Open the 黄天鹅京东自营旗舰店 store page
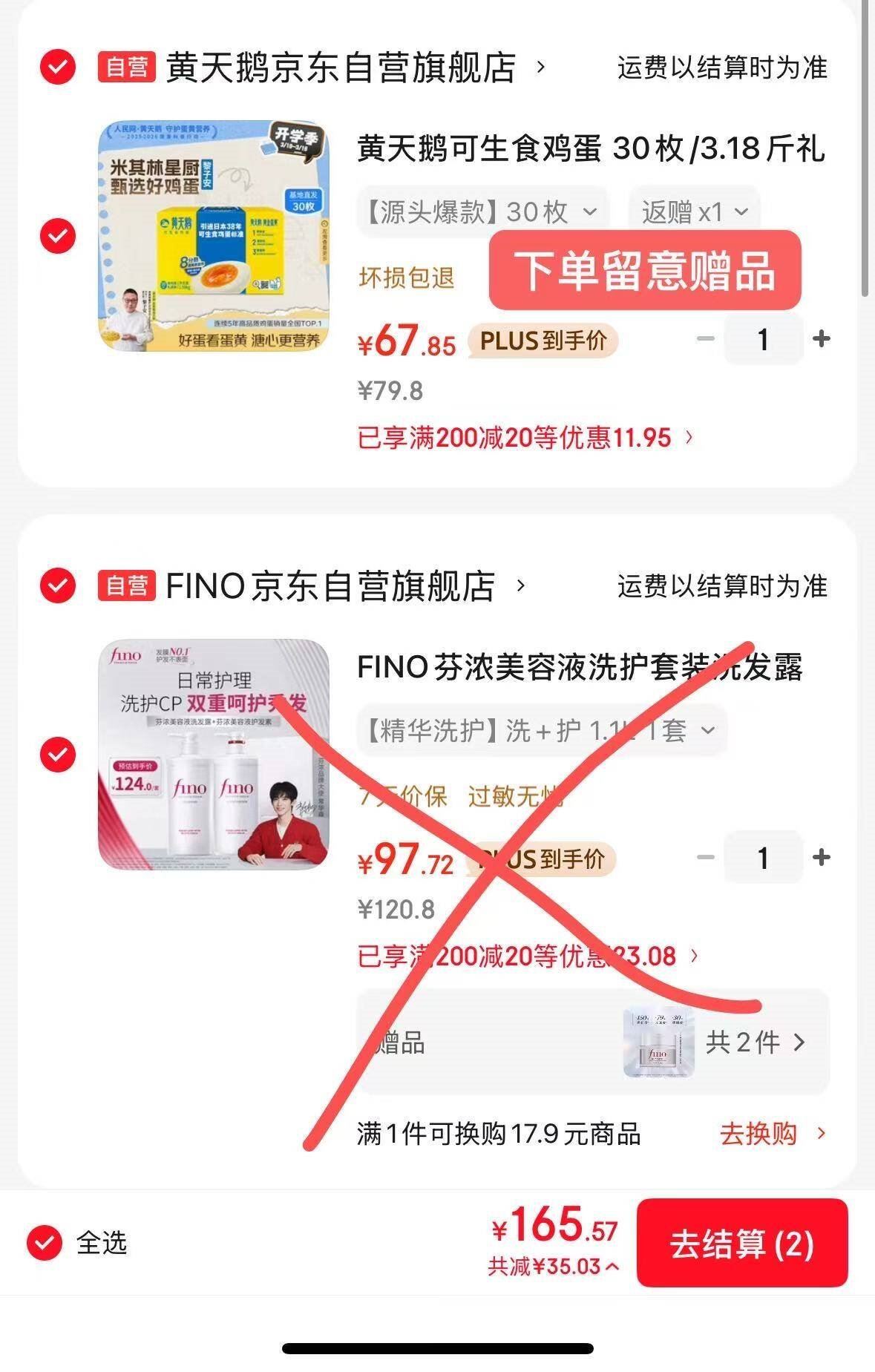This screenshot has height=1372, width=875. (341, 68)
